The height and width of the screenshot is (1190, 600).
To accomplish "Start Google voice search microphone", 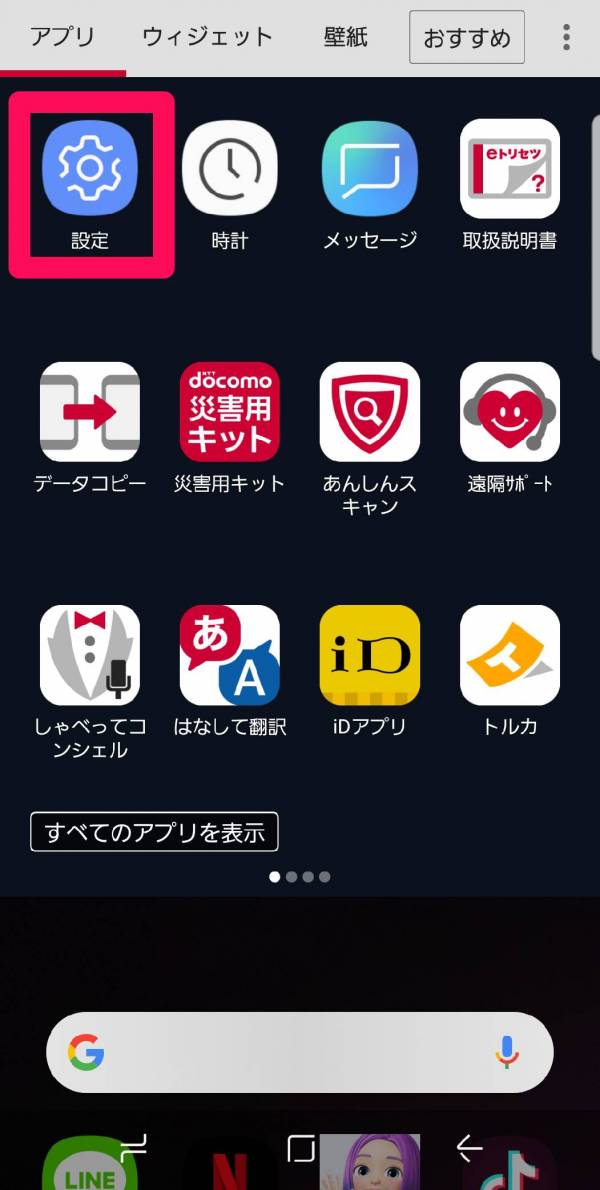I will pyautogui.click(x=508, y=1052).
